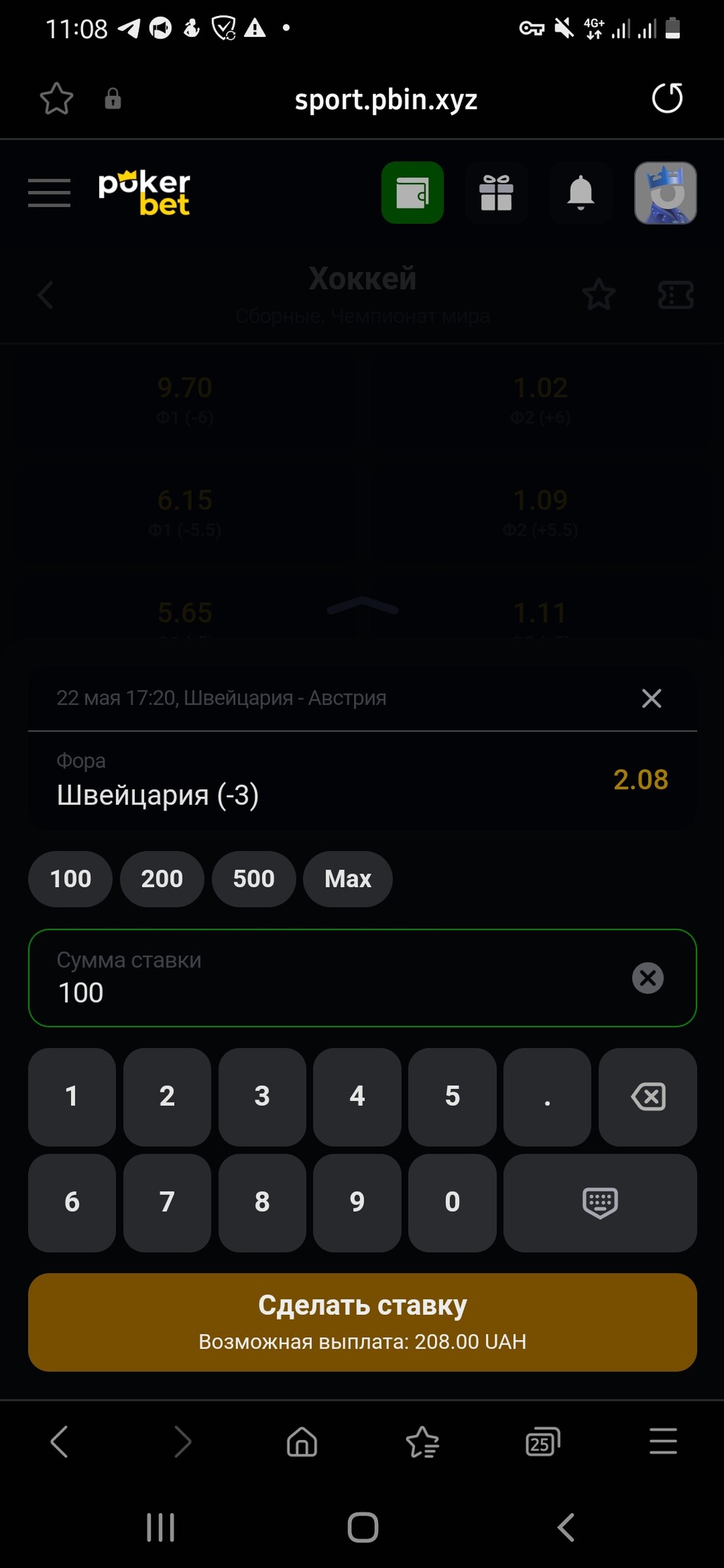Hit the keypad backspace key
Image resolution: width=724 pixels, height=1568 pixels.
tap(648, 1096)
